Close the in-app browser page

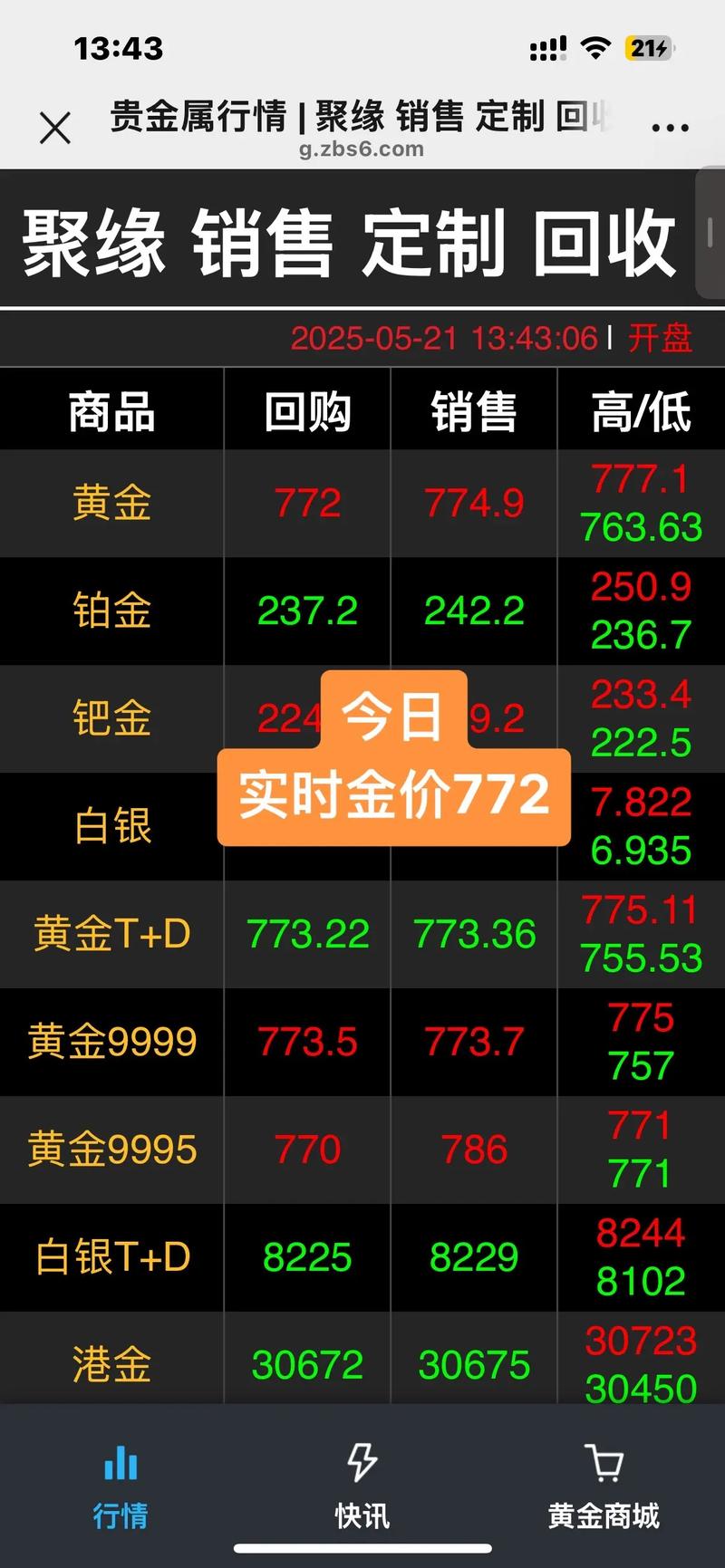tap(55, 128)
